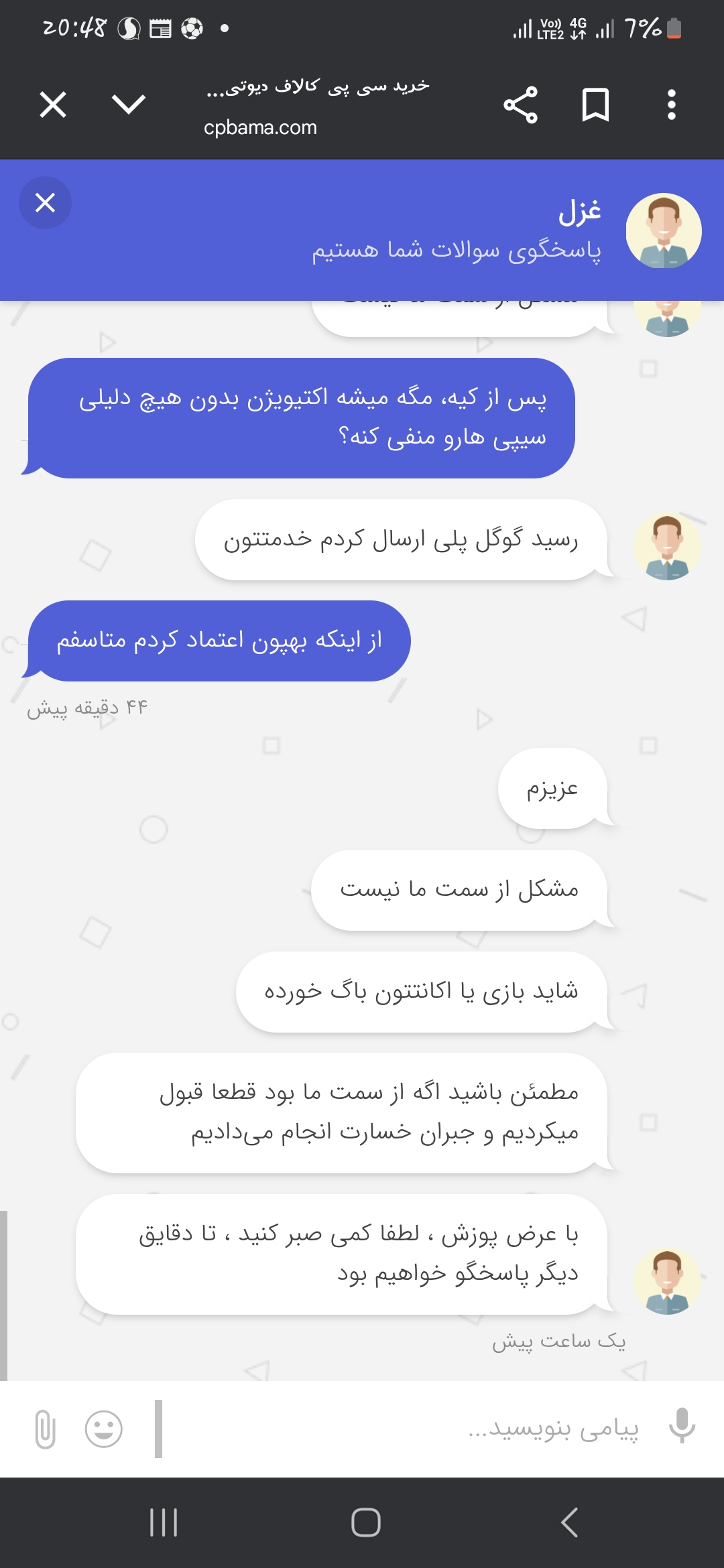Open recent apps from navigation bar
This screenshot has height=1568, width=724.
[164, 1522]
